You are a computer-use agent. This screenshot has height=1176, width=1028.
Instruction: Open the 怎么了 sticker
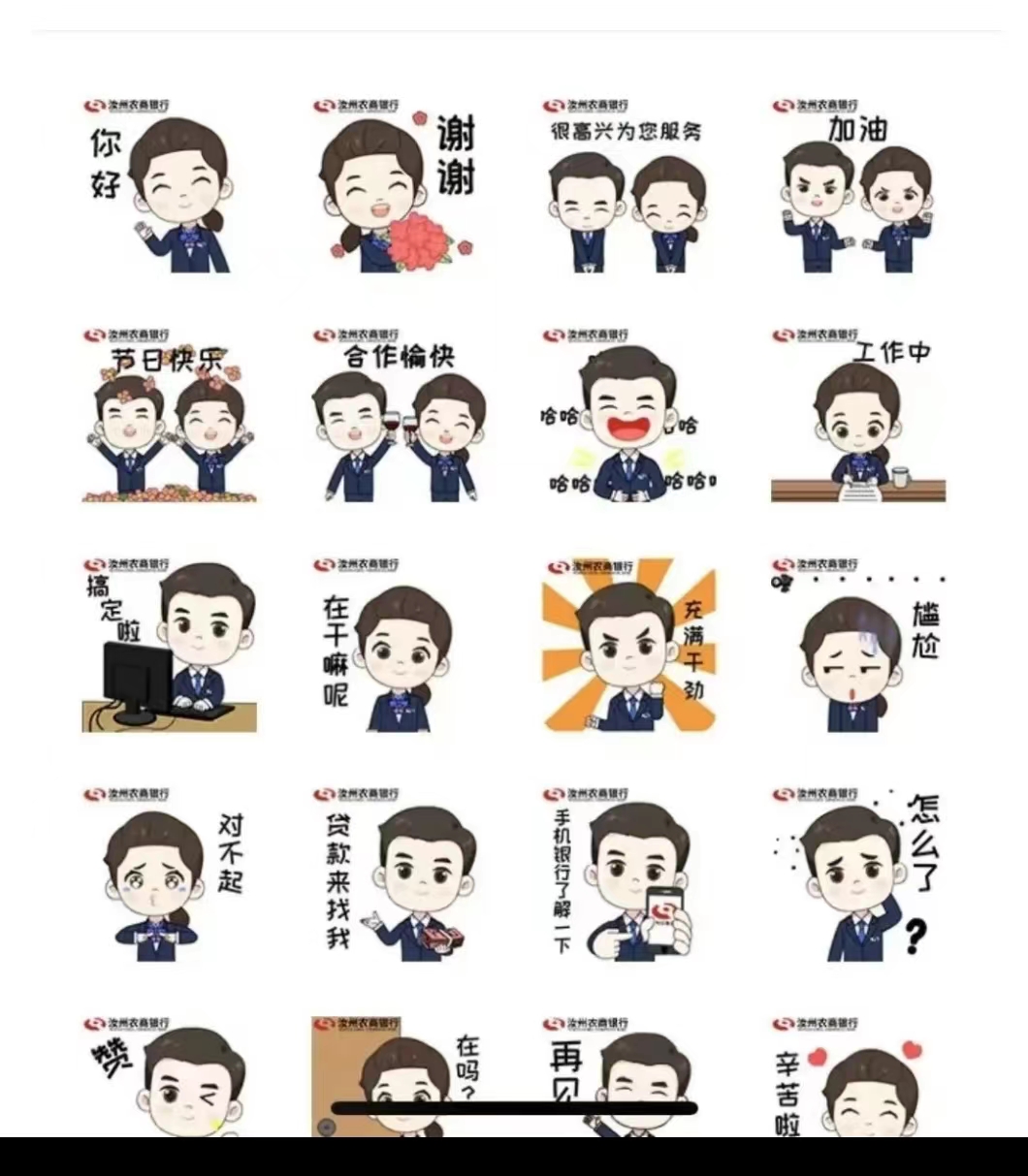point(858,875)
